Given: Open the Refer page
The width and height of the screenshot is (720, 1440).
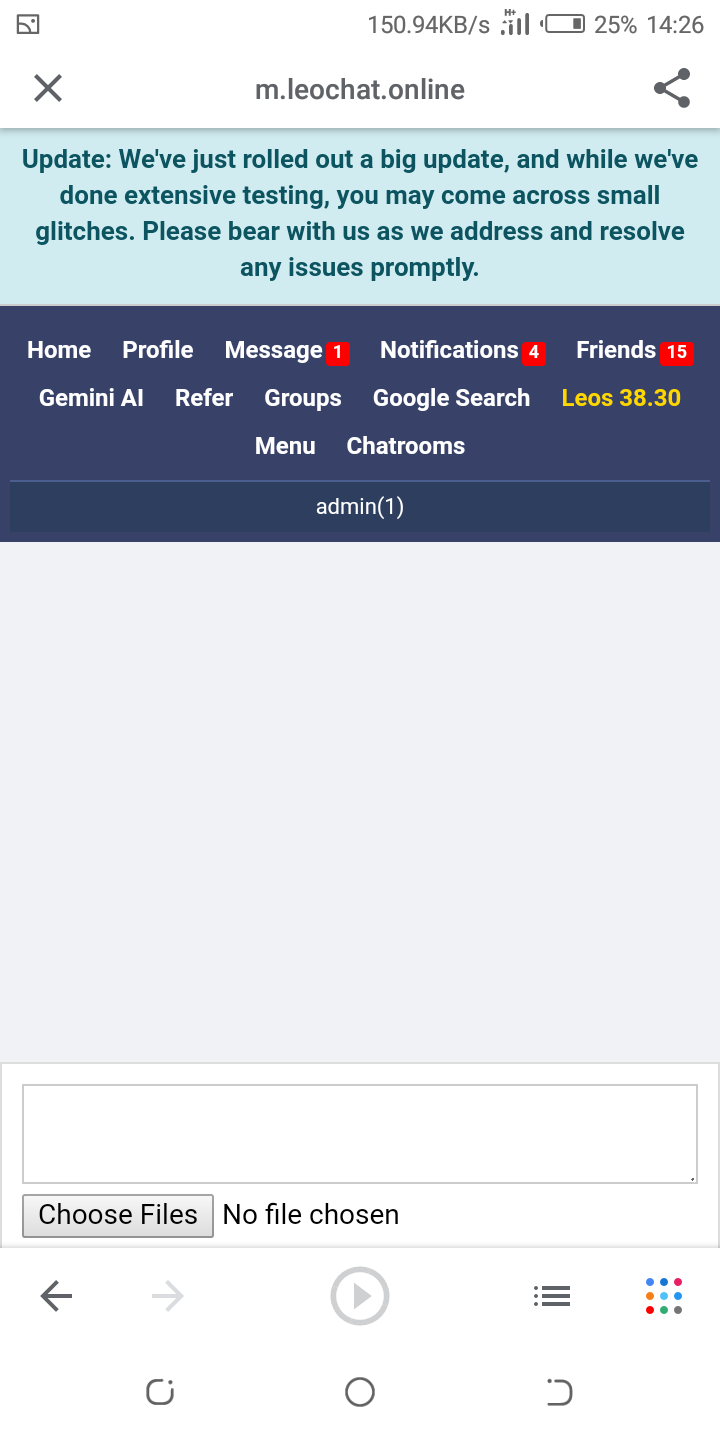Looking at the screenshot, I should pos(204,398).
